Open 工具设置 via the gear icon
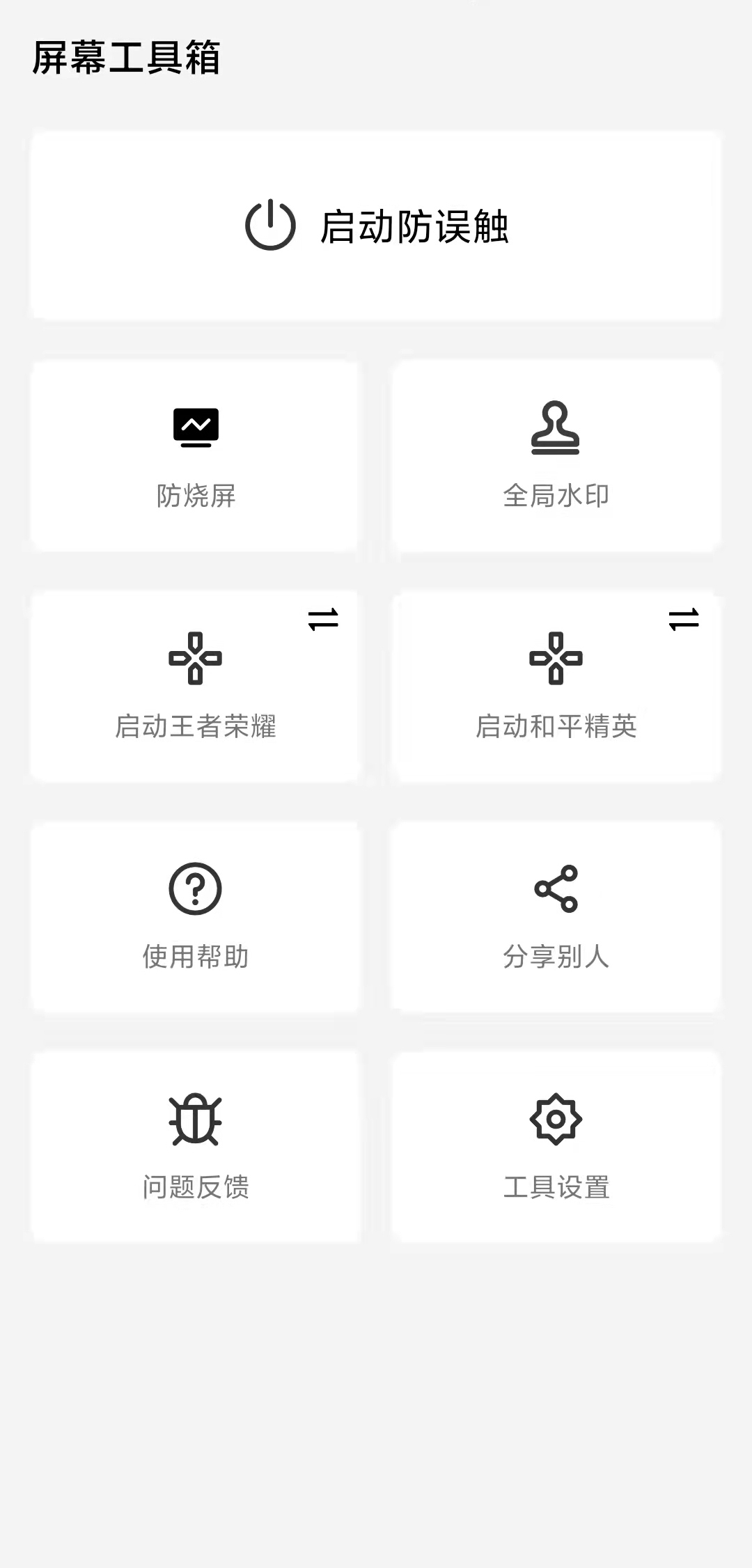 tap(556, 1120)
